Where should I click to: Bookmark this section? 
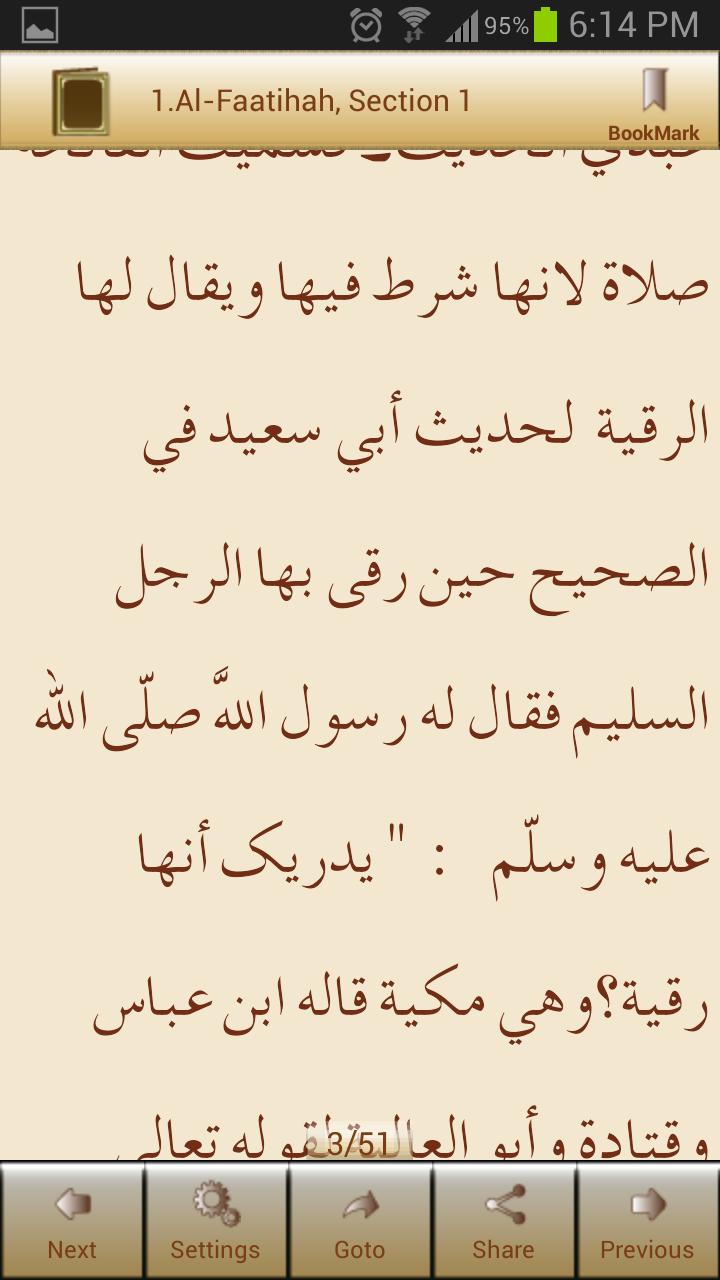click(x=653, y=104)
